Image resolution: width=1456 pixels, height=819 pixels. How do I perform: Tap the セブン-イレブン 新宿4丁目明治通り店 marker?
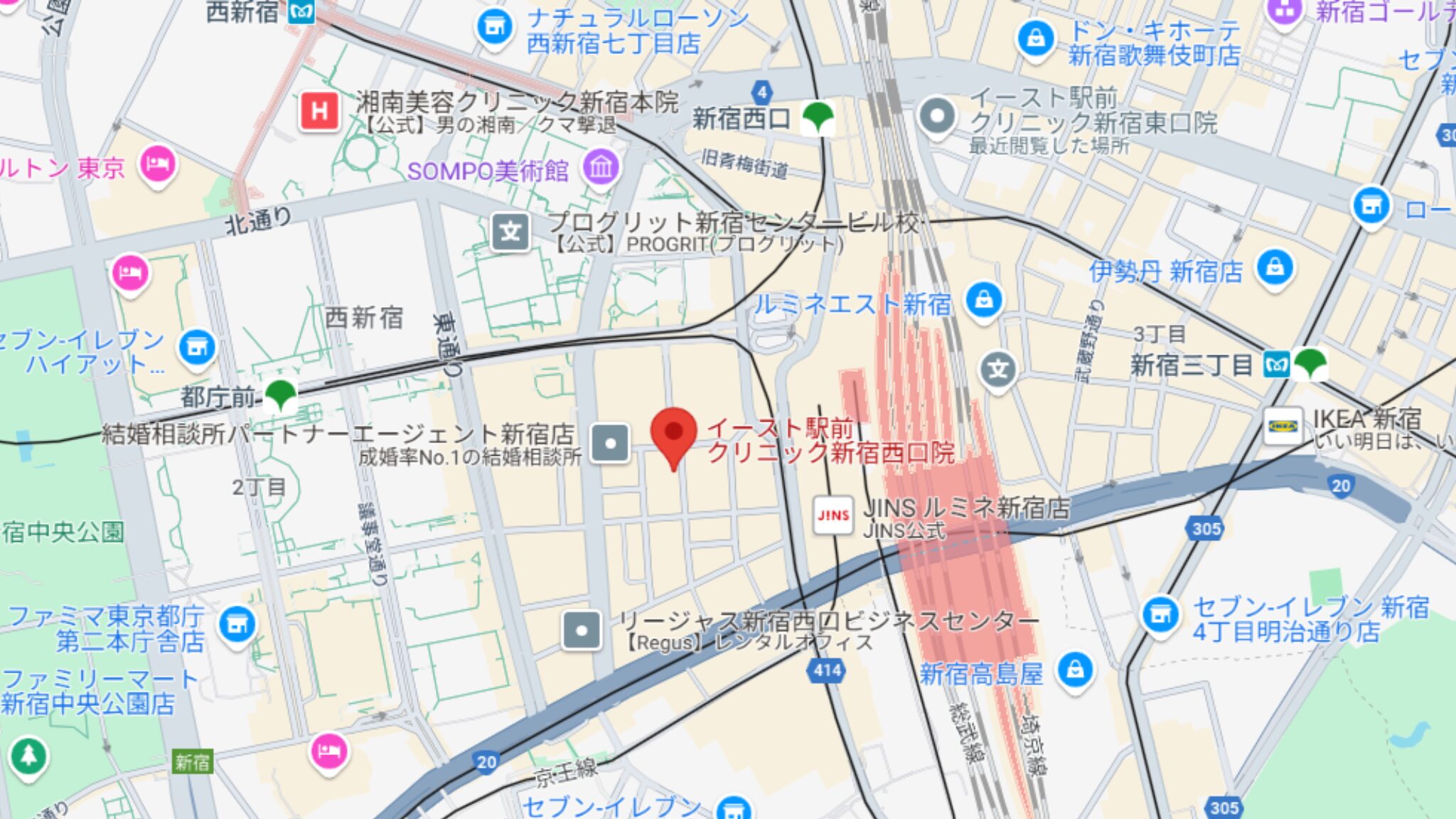[x=1160, y=614]
